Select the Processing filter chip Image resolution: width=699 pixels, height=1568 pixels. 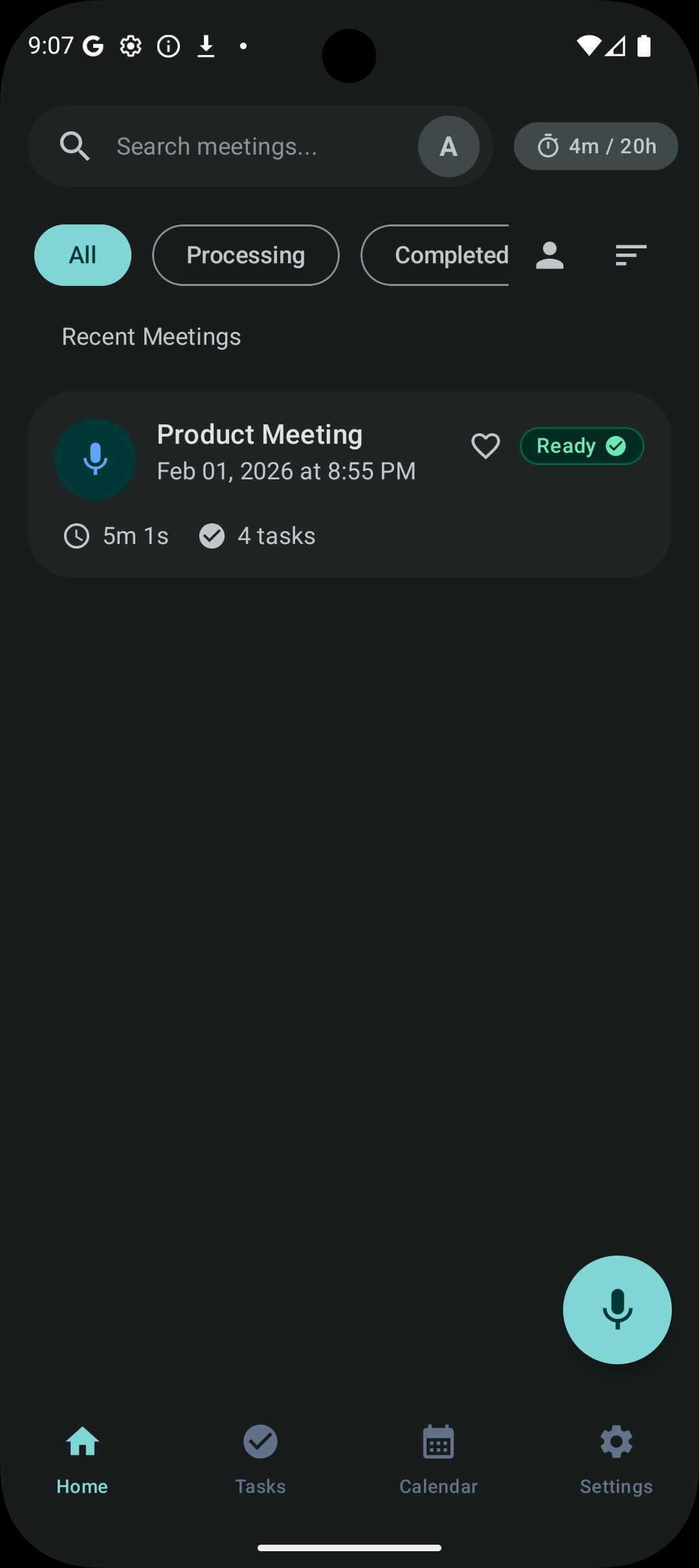(x=245, y=255)
